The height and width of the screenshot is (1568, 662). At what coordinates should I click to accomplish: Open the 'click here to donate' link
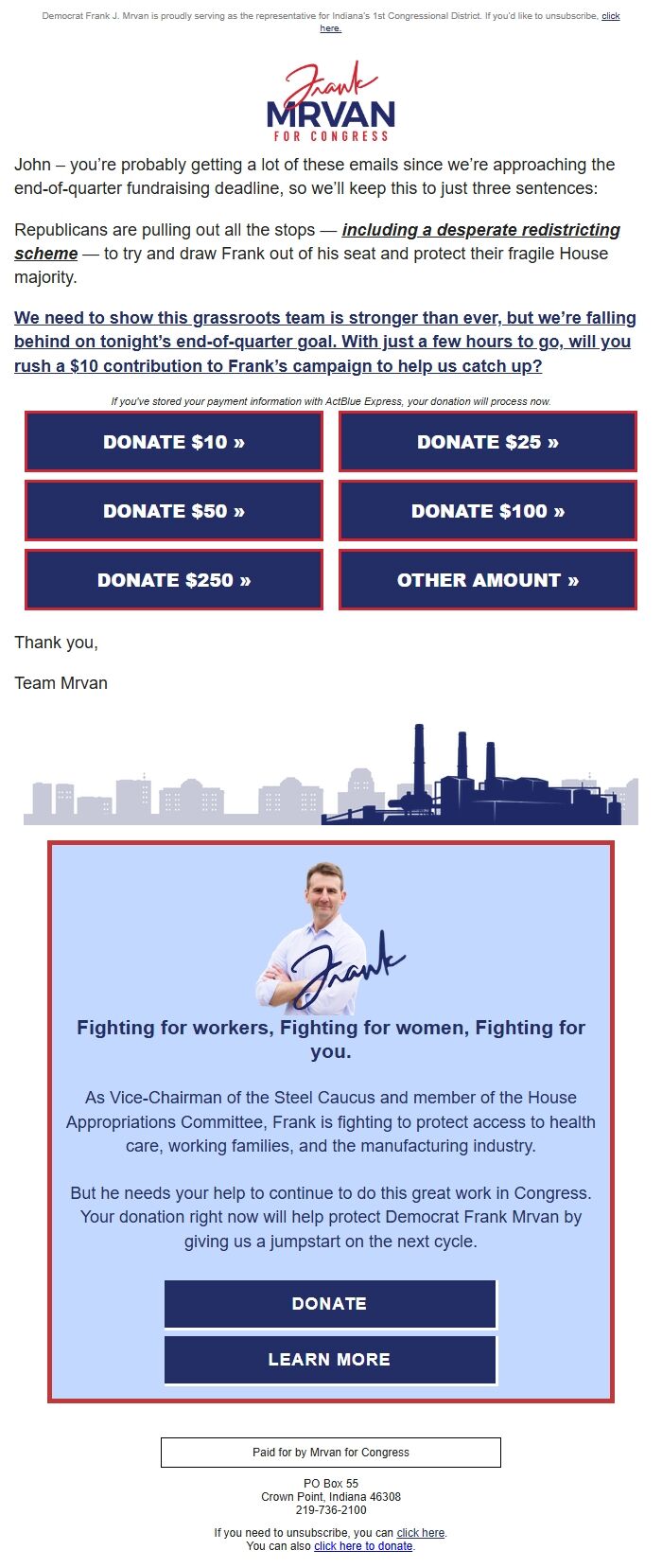(x=363, y=1546)
